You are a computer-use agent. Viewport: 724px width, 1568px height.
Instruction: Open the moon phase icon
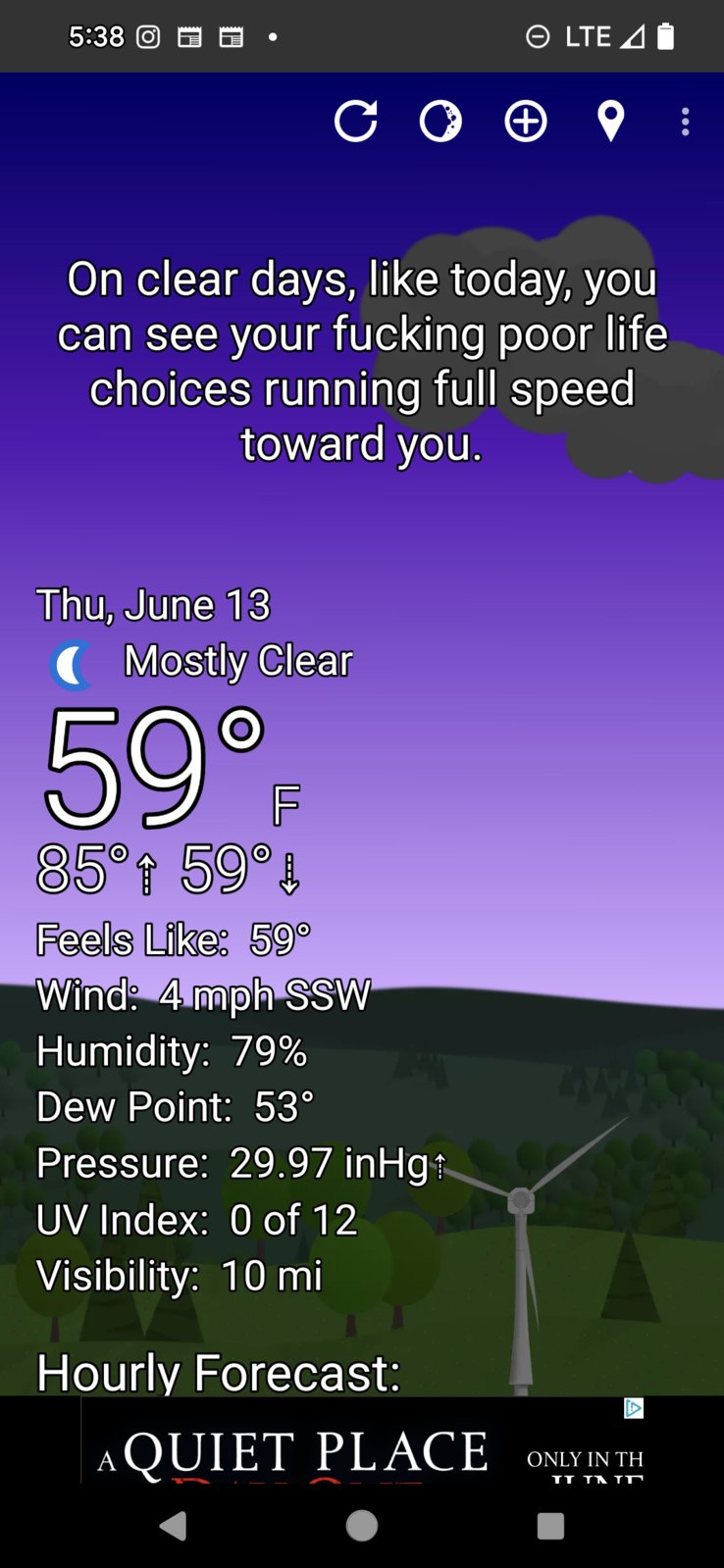pyautogui.click(x=440, y=122)
